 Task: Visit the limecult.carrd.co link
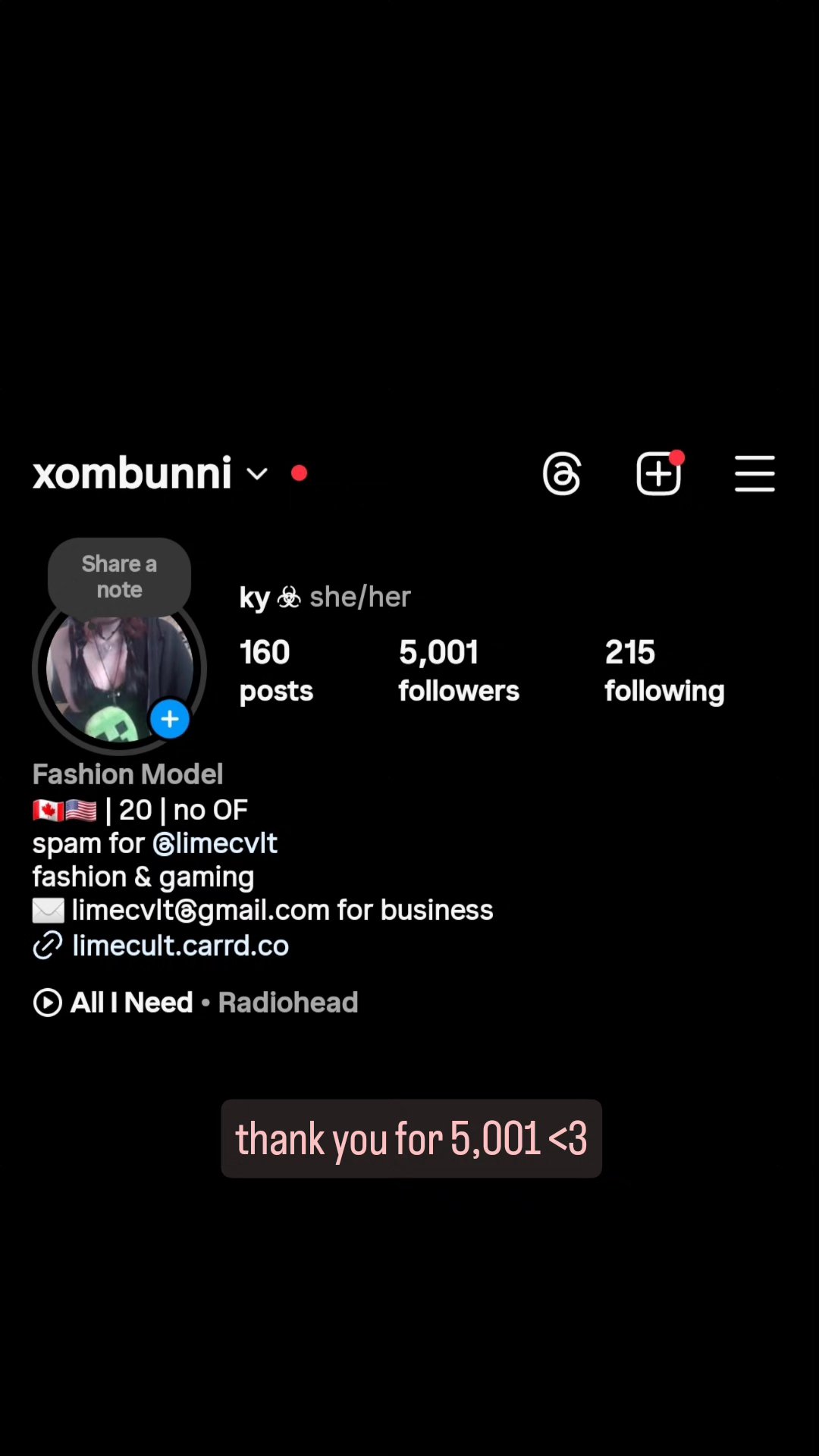click(180, 946)
